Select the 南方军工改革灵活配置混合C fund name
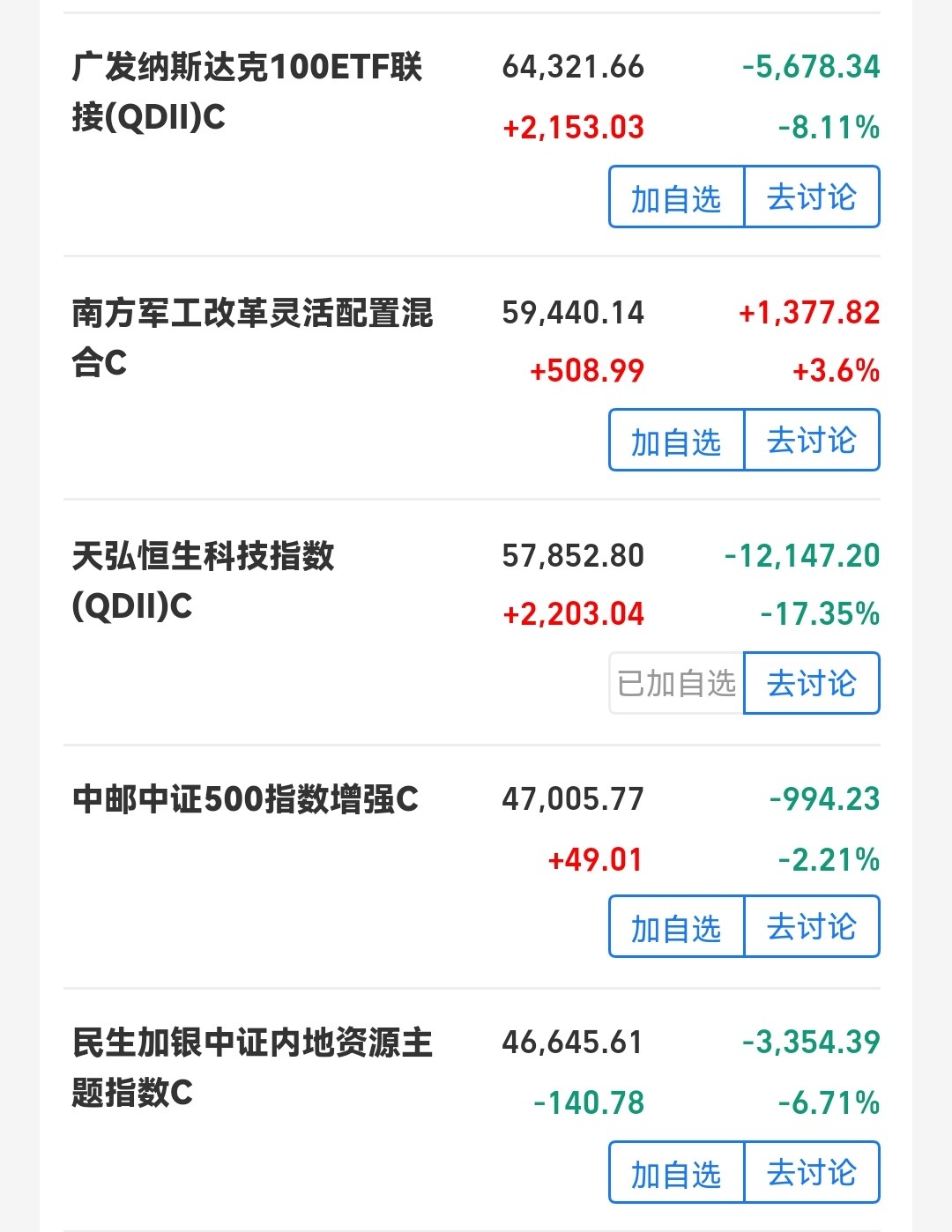 coord(254,339)
